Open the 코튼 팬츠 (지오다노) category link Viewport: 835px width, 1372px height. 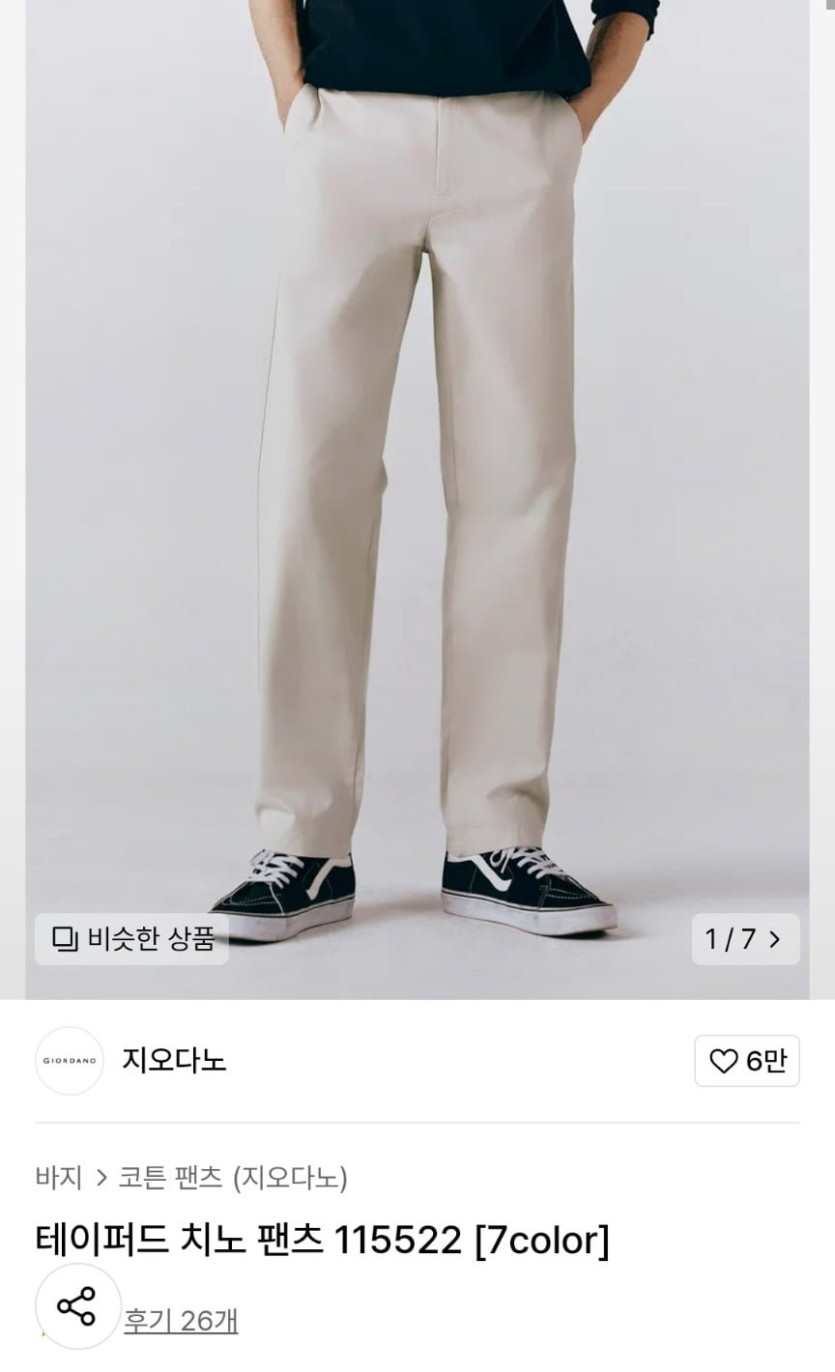233,1177
